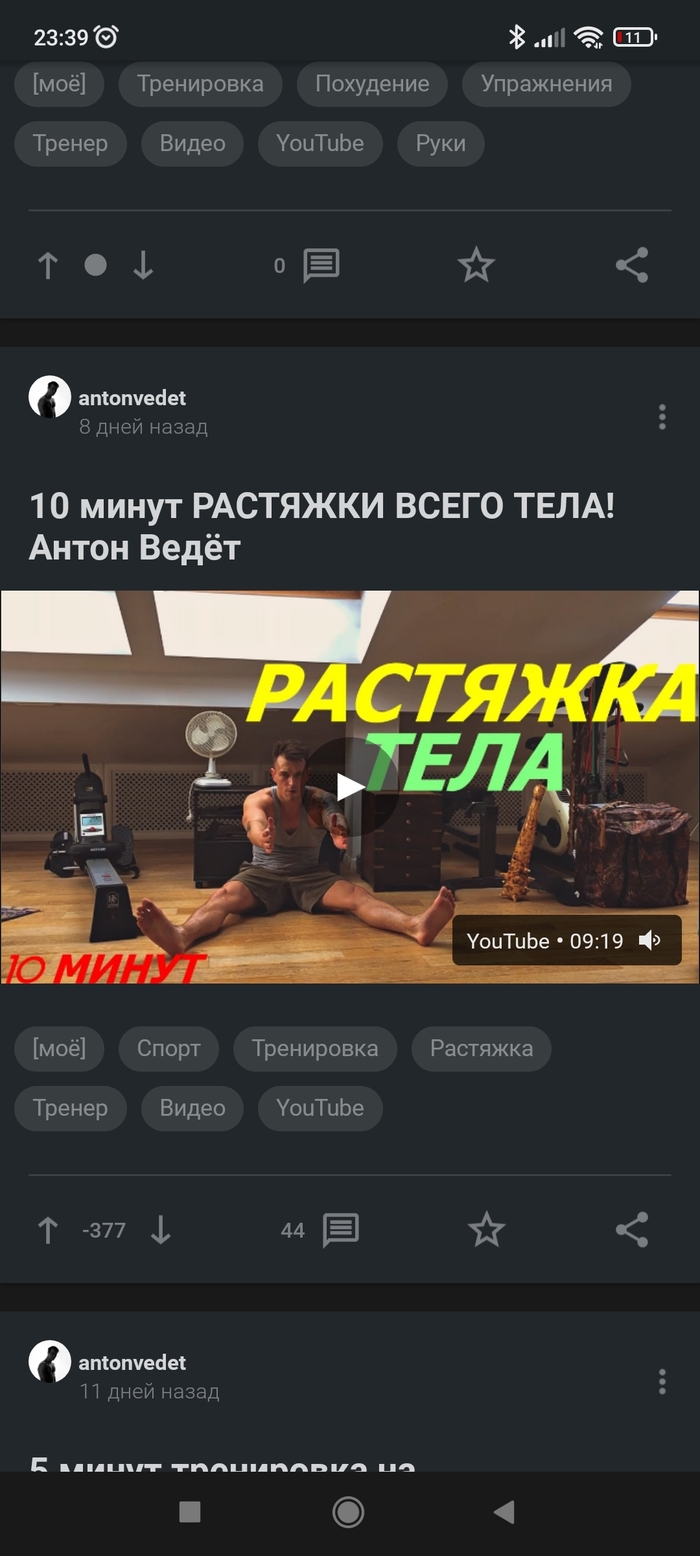Open antonvedet profile from the 8 дней назад post
The width and height of the screenshot is (700, 1556).
click(131, 398)
